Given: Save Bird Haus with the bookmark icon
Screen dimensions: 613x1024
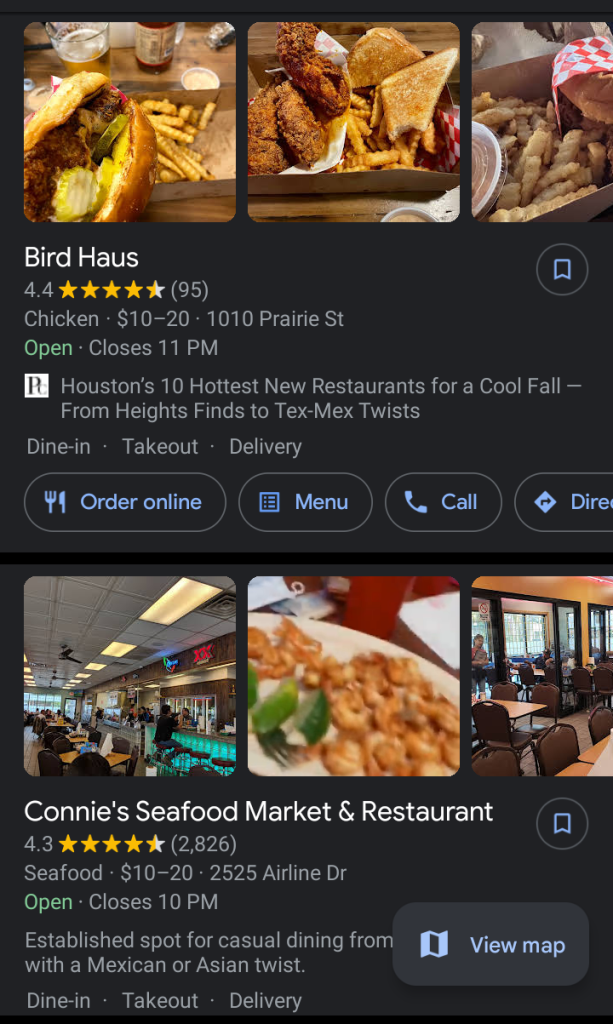Looking at the screenshot, I should pos(562,269).
